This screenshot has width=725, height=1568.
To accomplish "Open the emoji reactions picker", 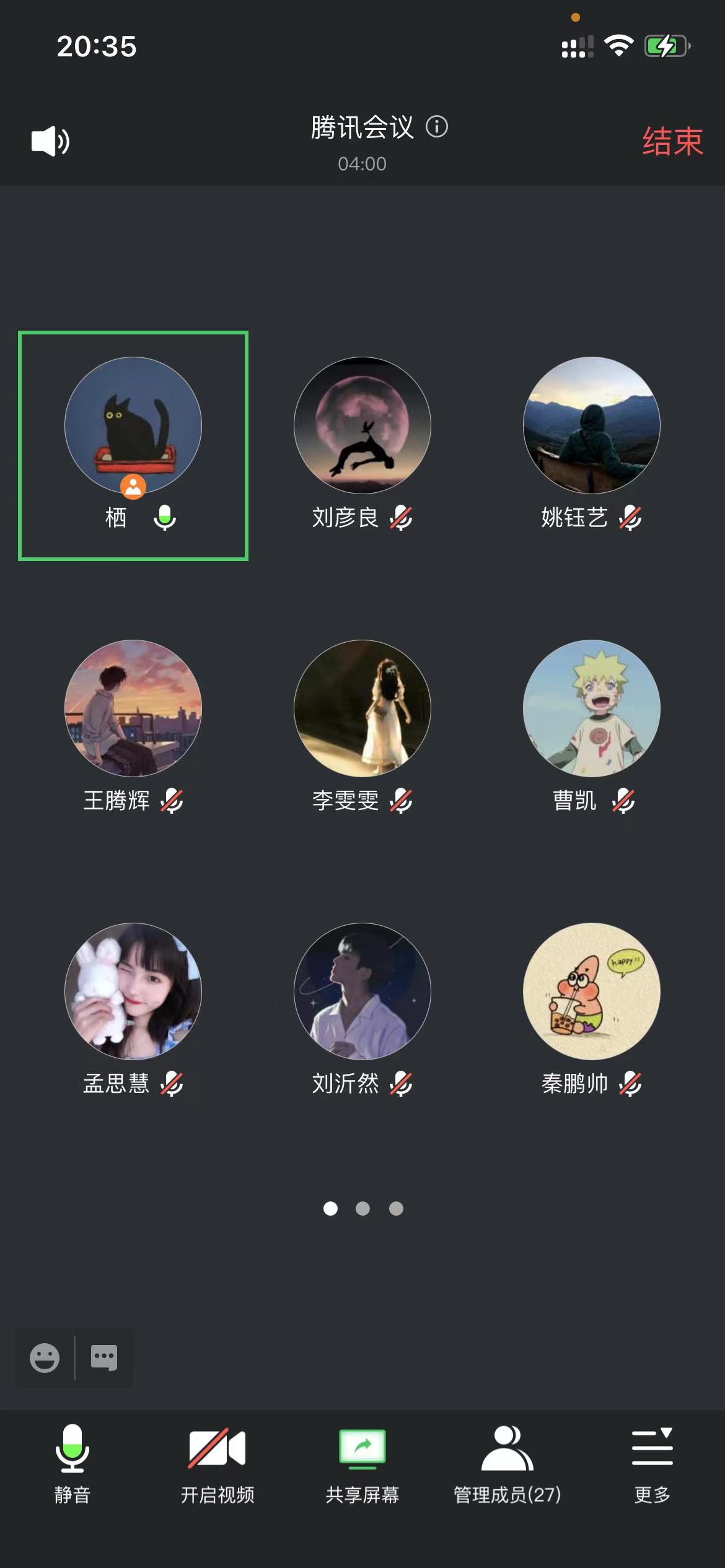I will (x=45, y=1358).
